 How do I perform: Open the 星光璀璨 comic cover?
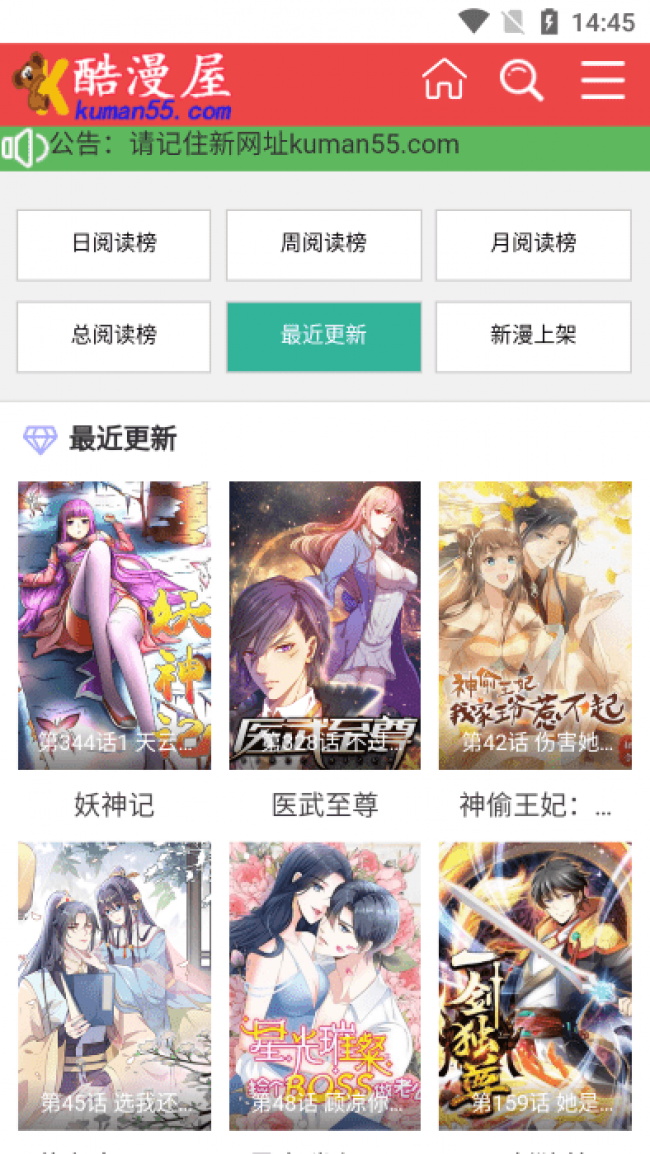(325, 985)
